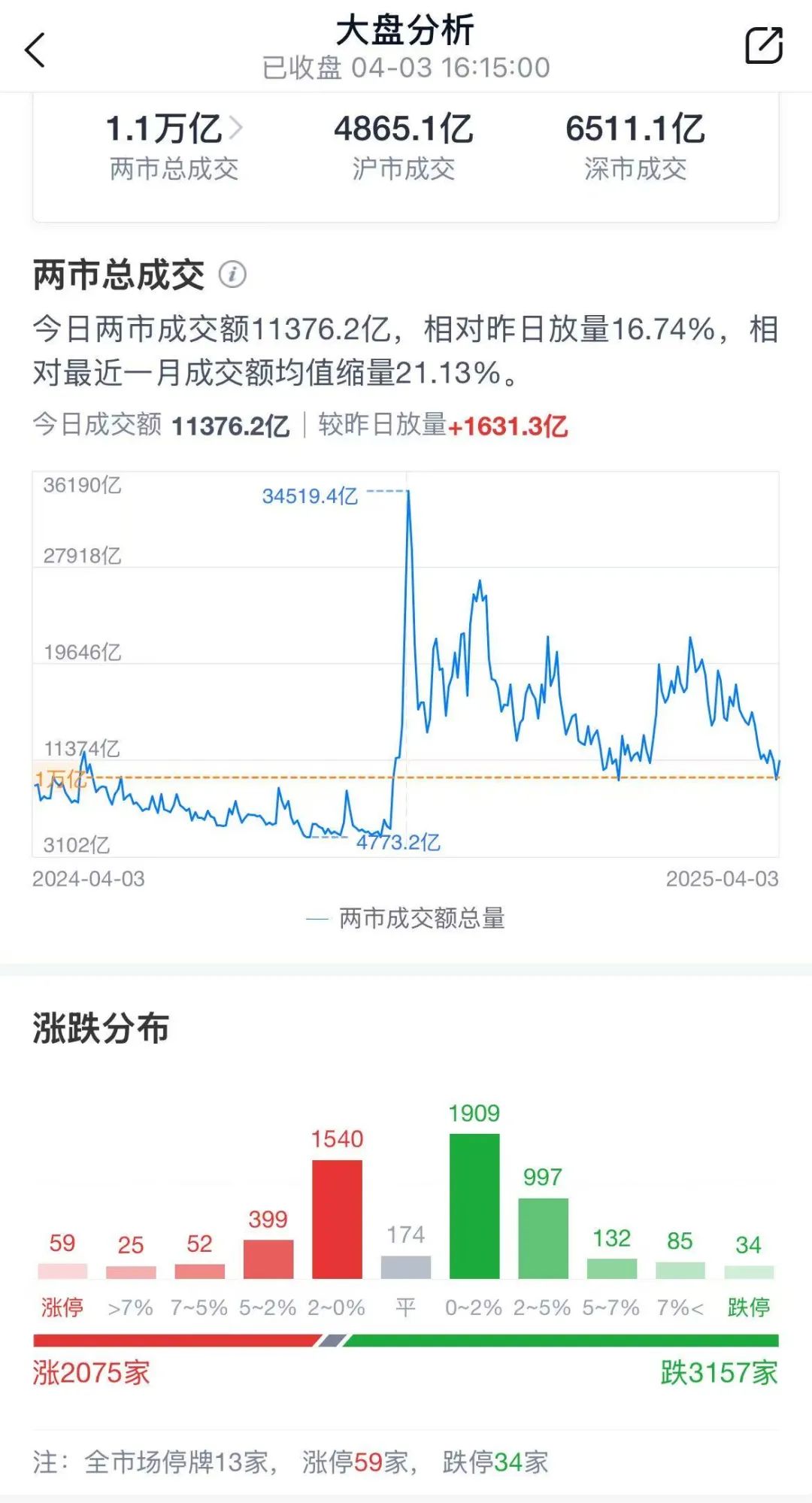Select the red 1540 bar for 2~0%
This screenshot has width=812, height=1503.
point(337,1218)
